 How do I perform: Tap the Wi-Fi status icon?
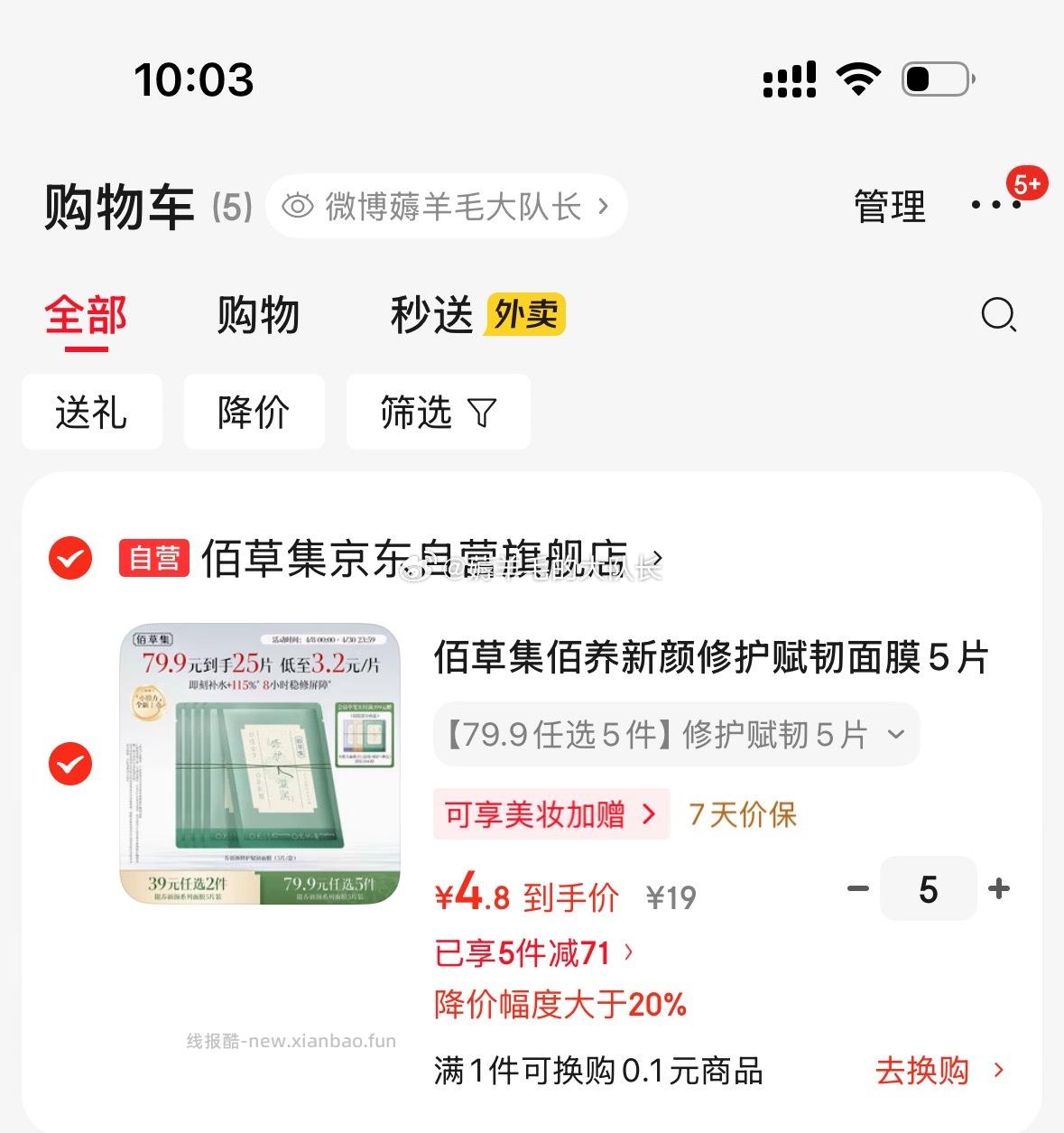click(859, 79)
